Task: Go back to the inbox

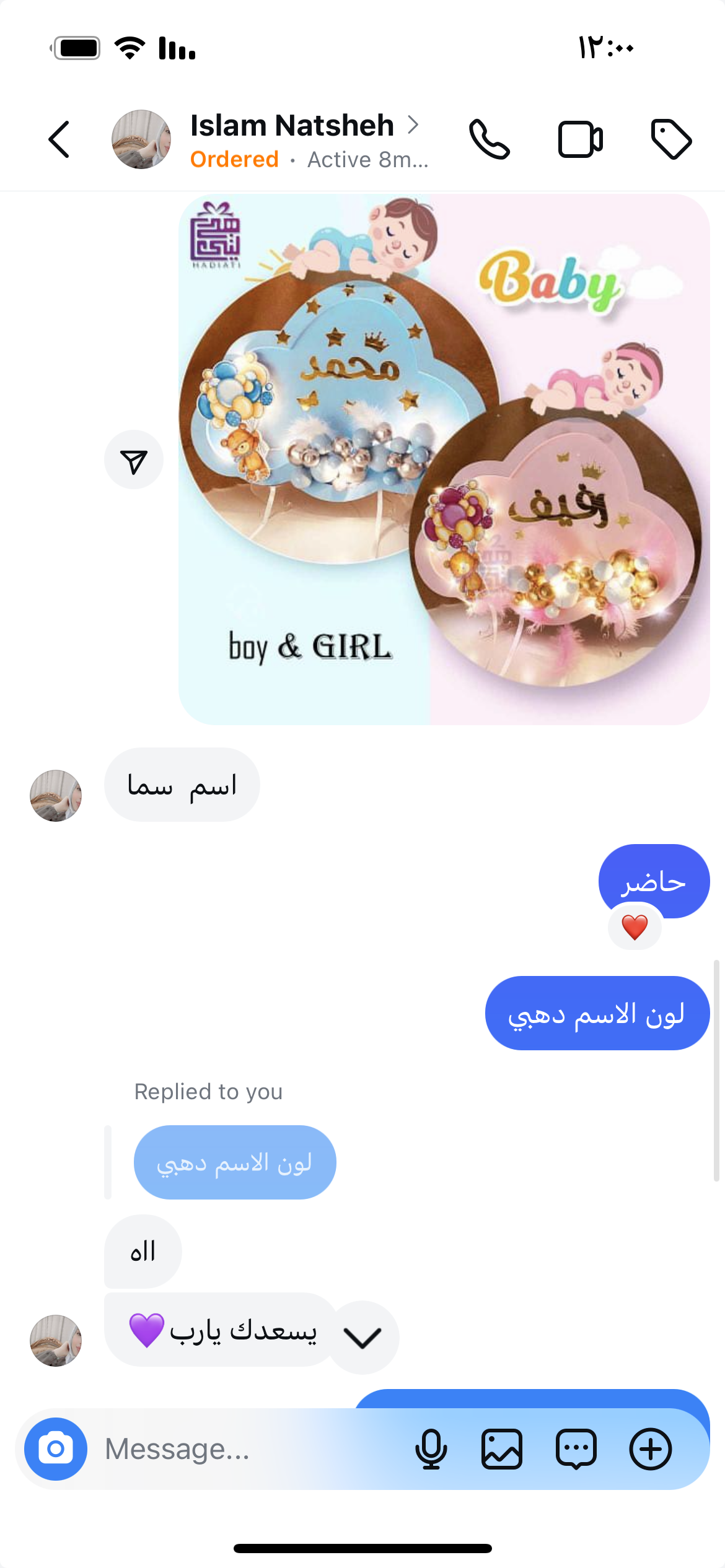Action: (x=59, y=139)
